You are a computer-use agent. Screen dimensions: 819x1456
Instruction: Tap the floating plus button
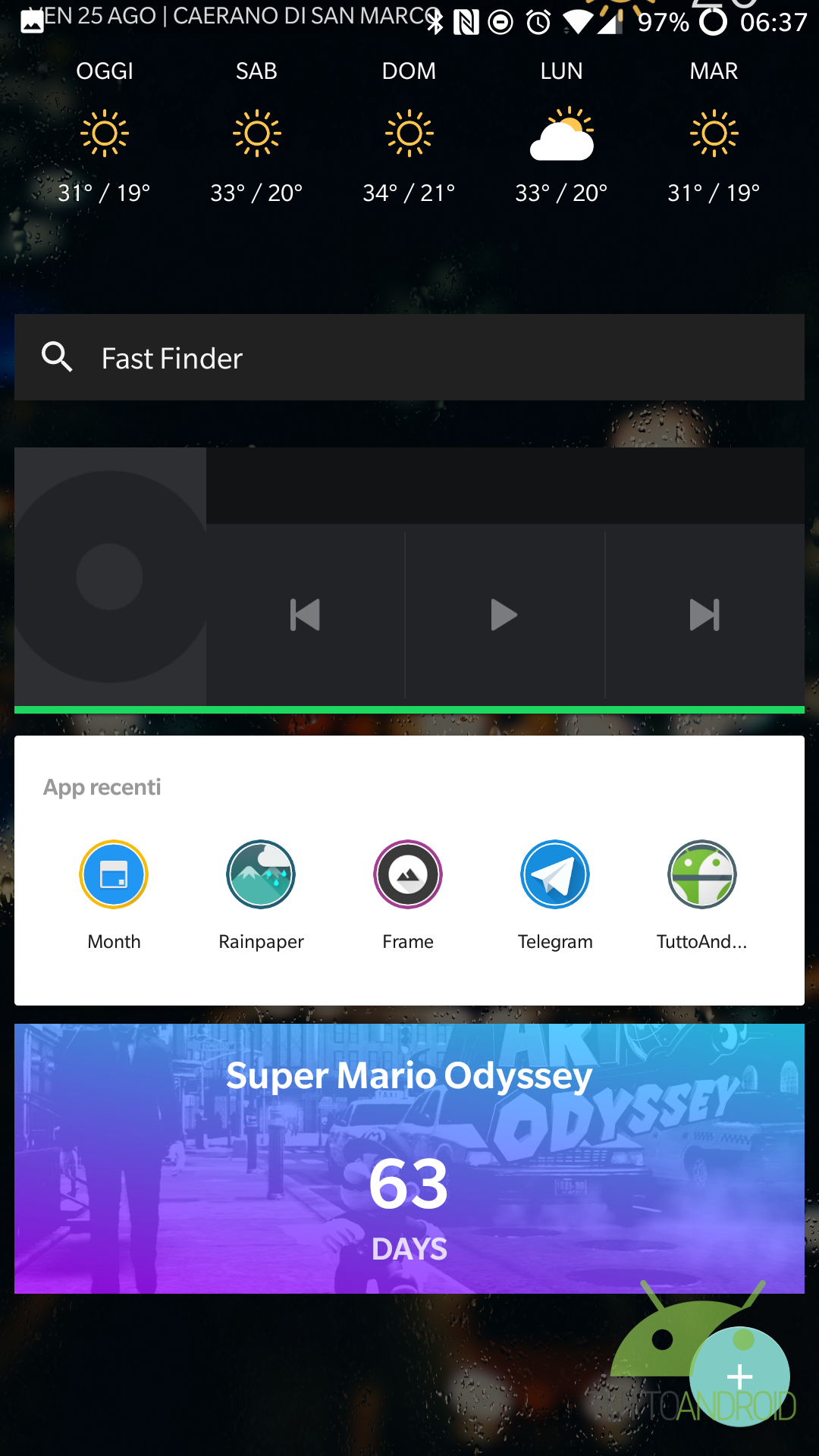(x=739, y=1376)
